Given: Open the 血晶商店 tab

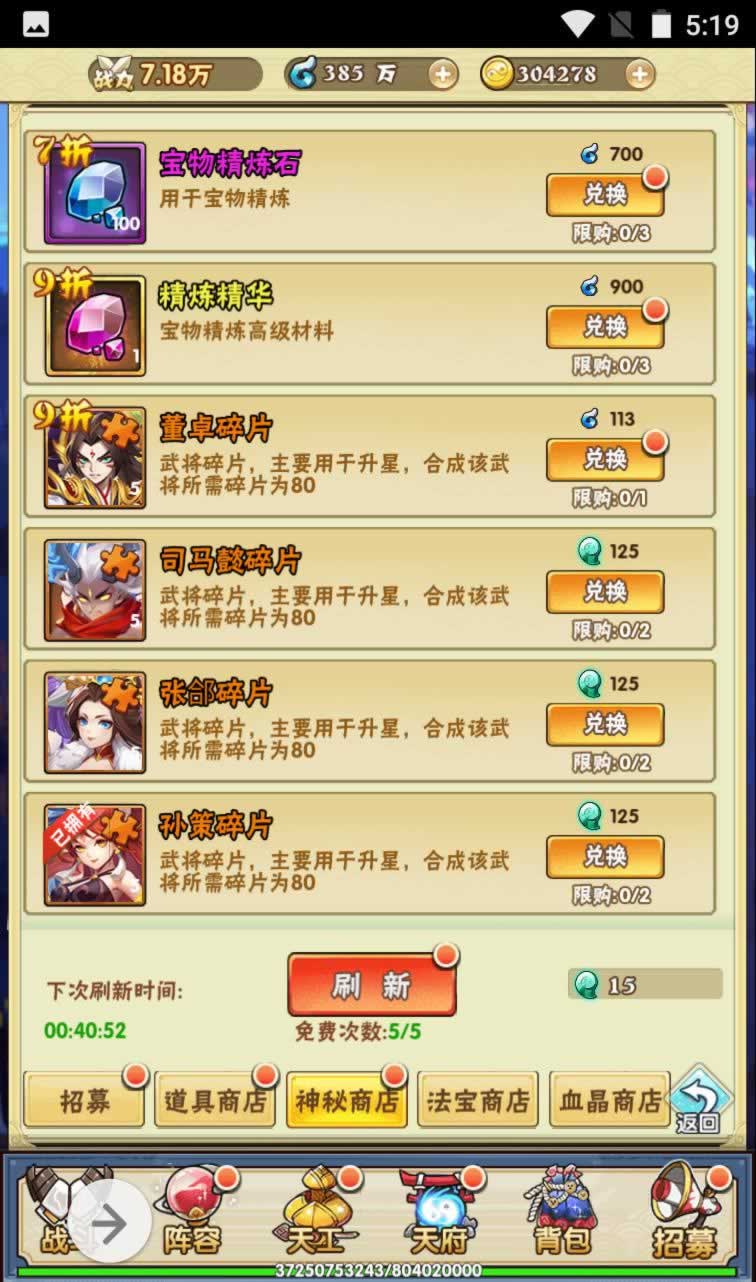Looking at the screenshot, I should (609, 1101).
